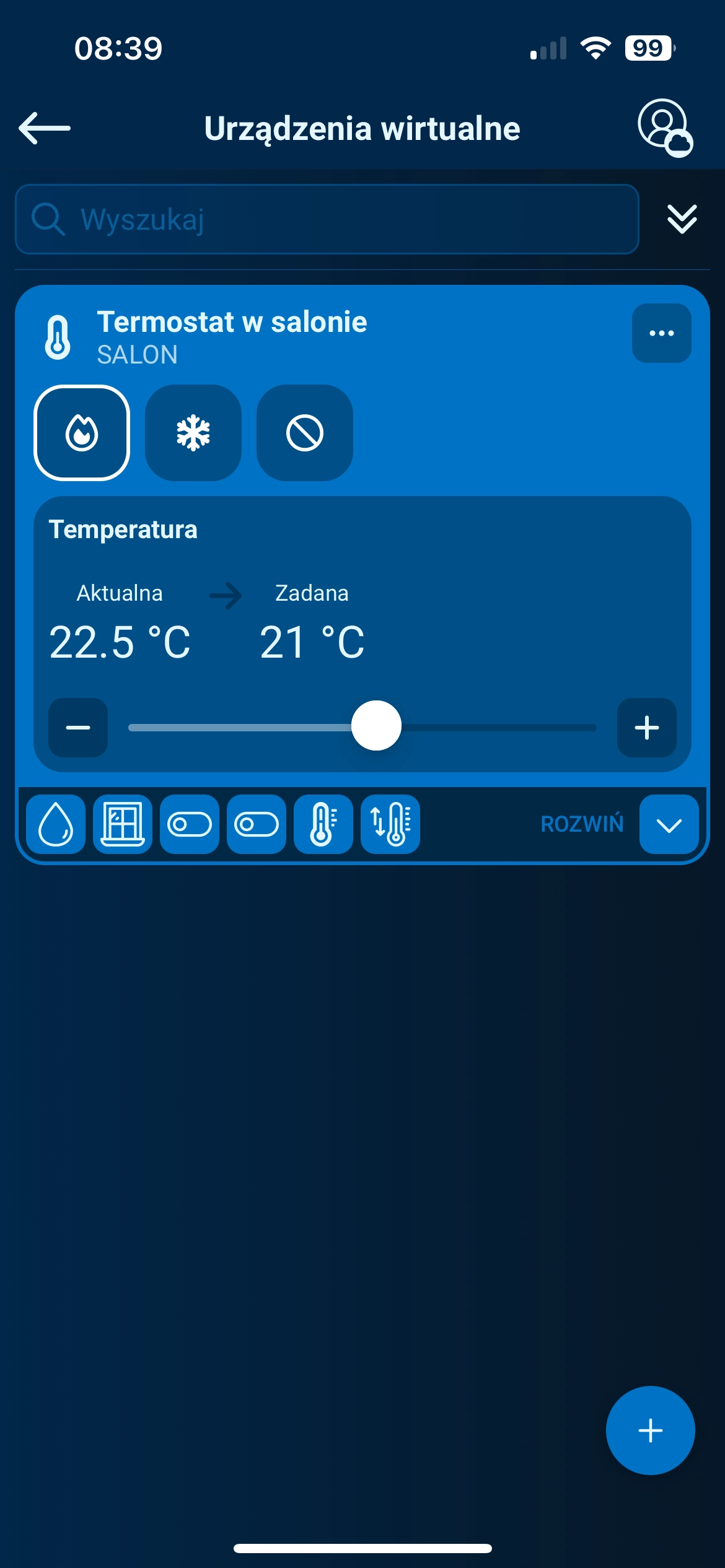The height and width of the screenshot is (1568, 725).
Task: Open the thermostat's three-dot options menu
Action: [661, 333]
